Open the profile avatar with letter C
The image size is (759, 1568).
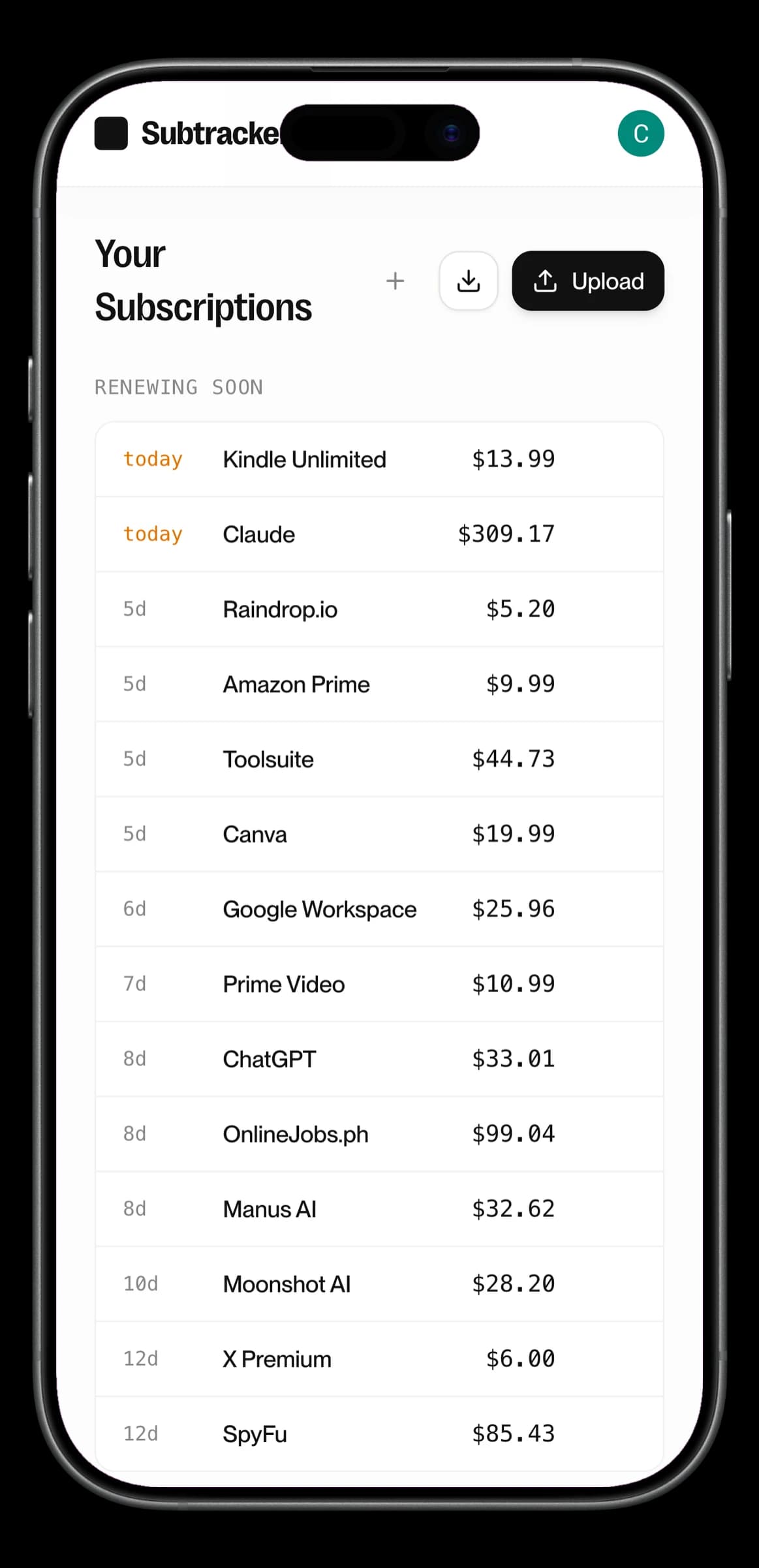[640, 133]
